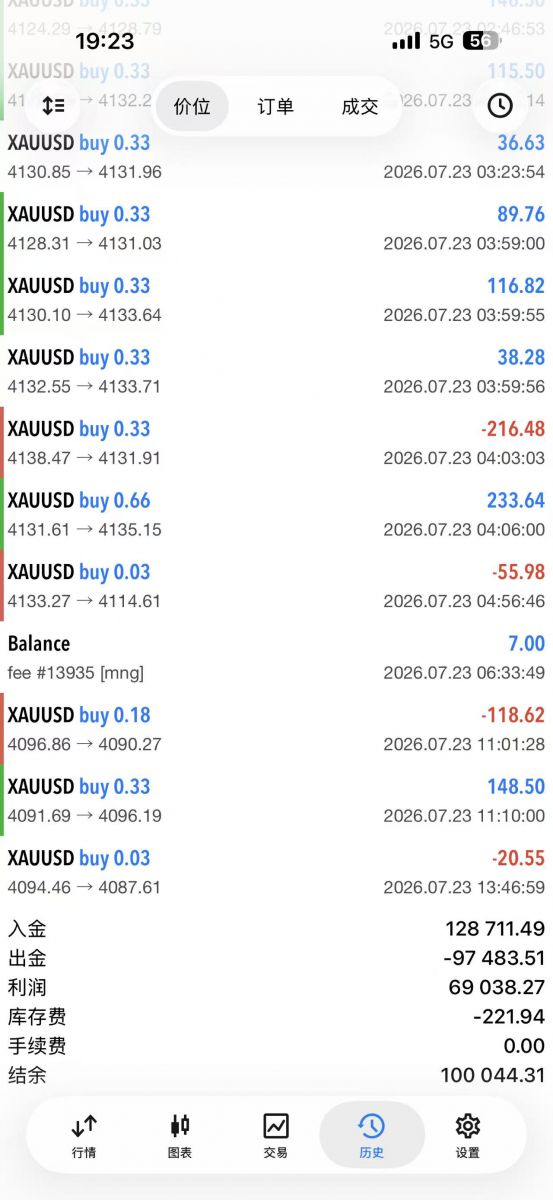Screen dimensions: 553x1200
Task: Open the sort order icon
Action: click(x=53, y=105)
